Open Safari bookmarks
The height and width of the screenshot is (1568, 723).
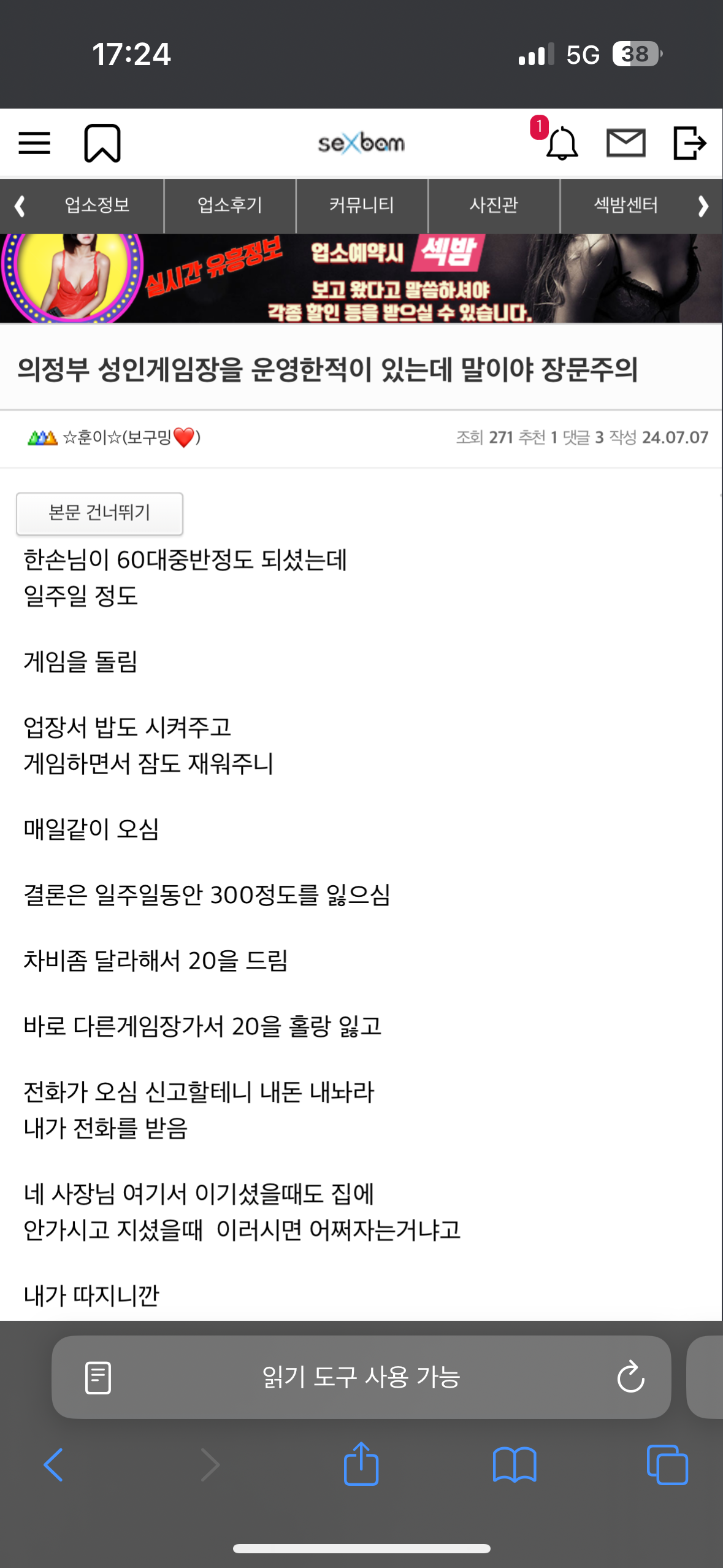click(x=515, y=1464)
